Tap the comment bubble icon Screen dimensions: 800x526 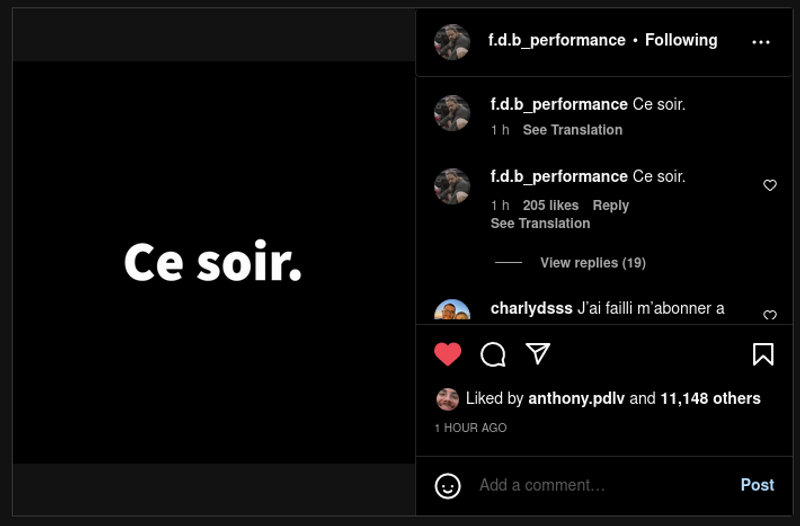click(493, 354)
